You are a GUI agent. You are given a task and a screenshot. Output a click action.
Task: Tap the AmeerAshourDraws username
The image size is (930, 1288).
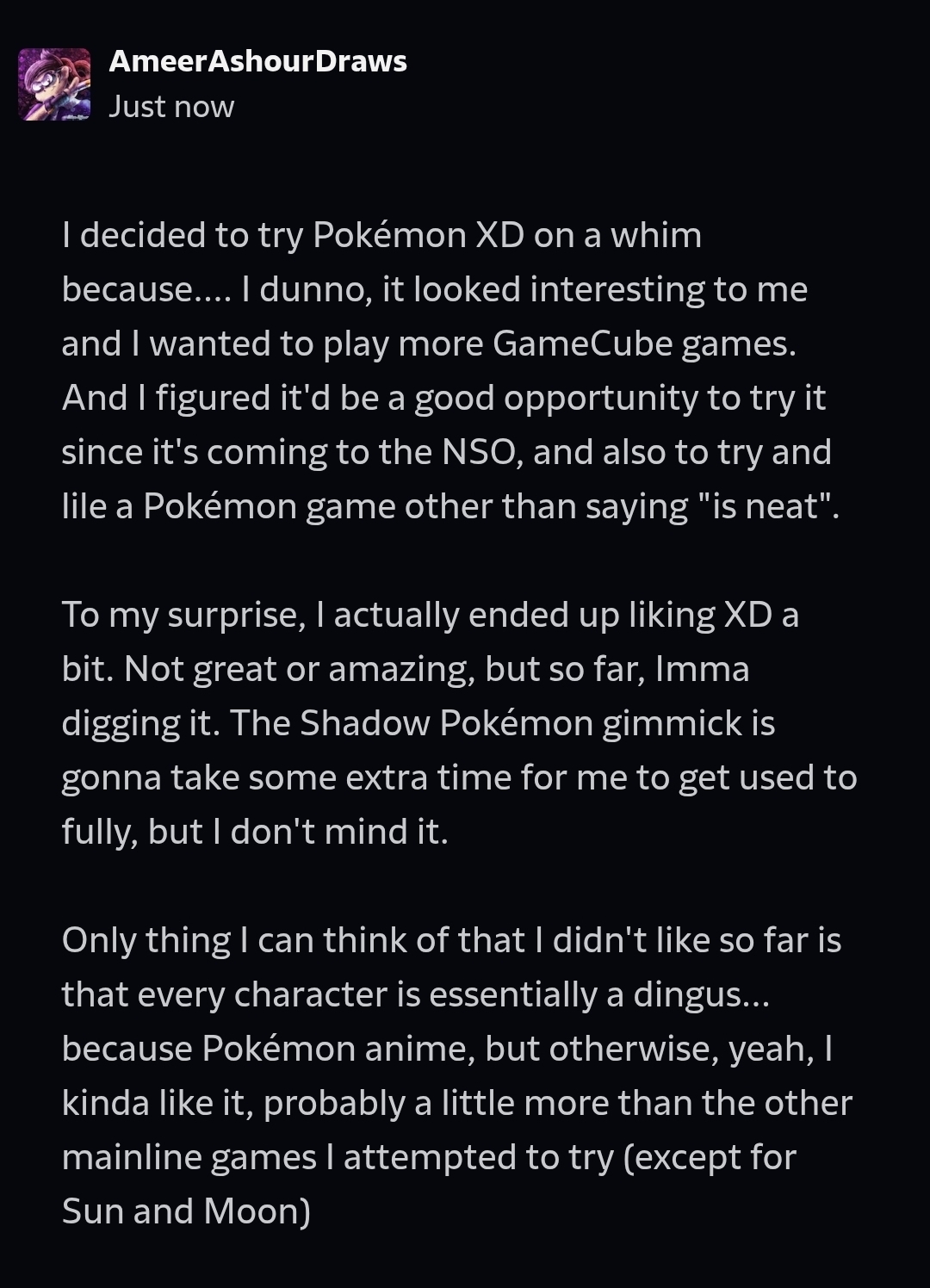click(x=257, y=61)
